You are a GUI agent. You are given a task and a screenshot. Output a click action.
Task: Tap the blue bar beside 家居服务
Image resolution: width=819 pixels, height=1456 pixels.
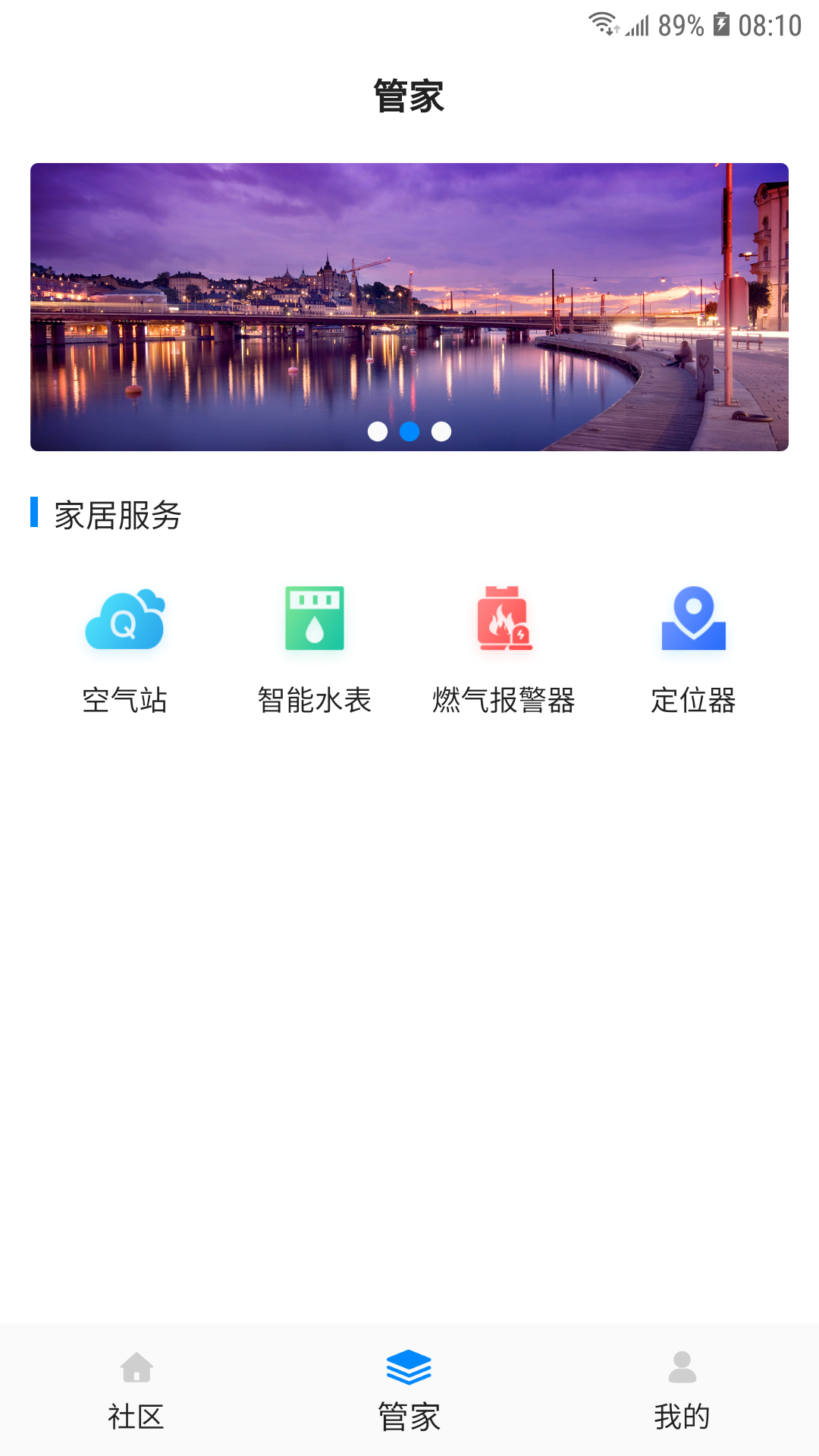(x=35, y=514)
